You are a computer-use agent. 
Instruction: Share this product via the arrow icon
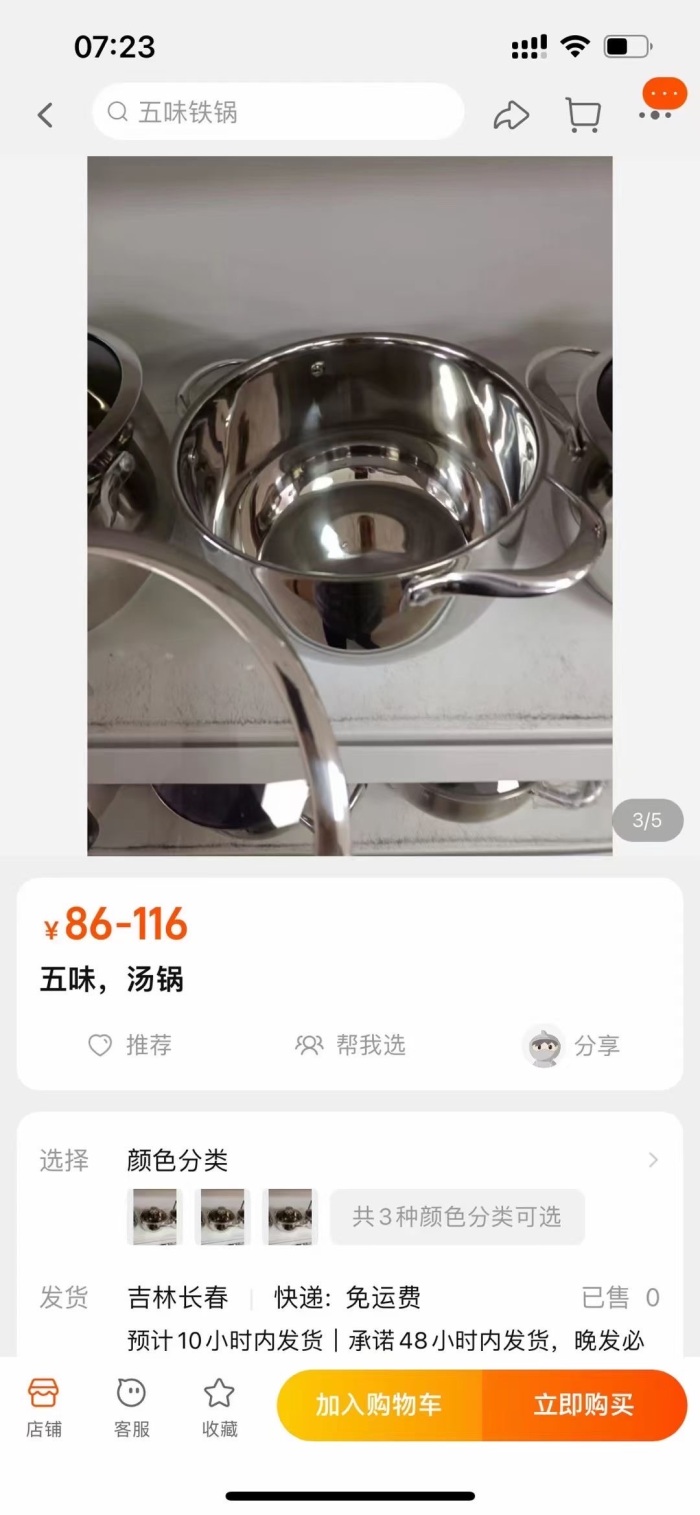pyautogui.click(x=511, y=115)
